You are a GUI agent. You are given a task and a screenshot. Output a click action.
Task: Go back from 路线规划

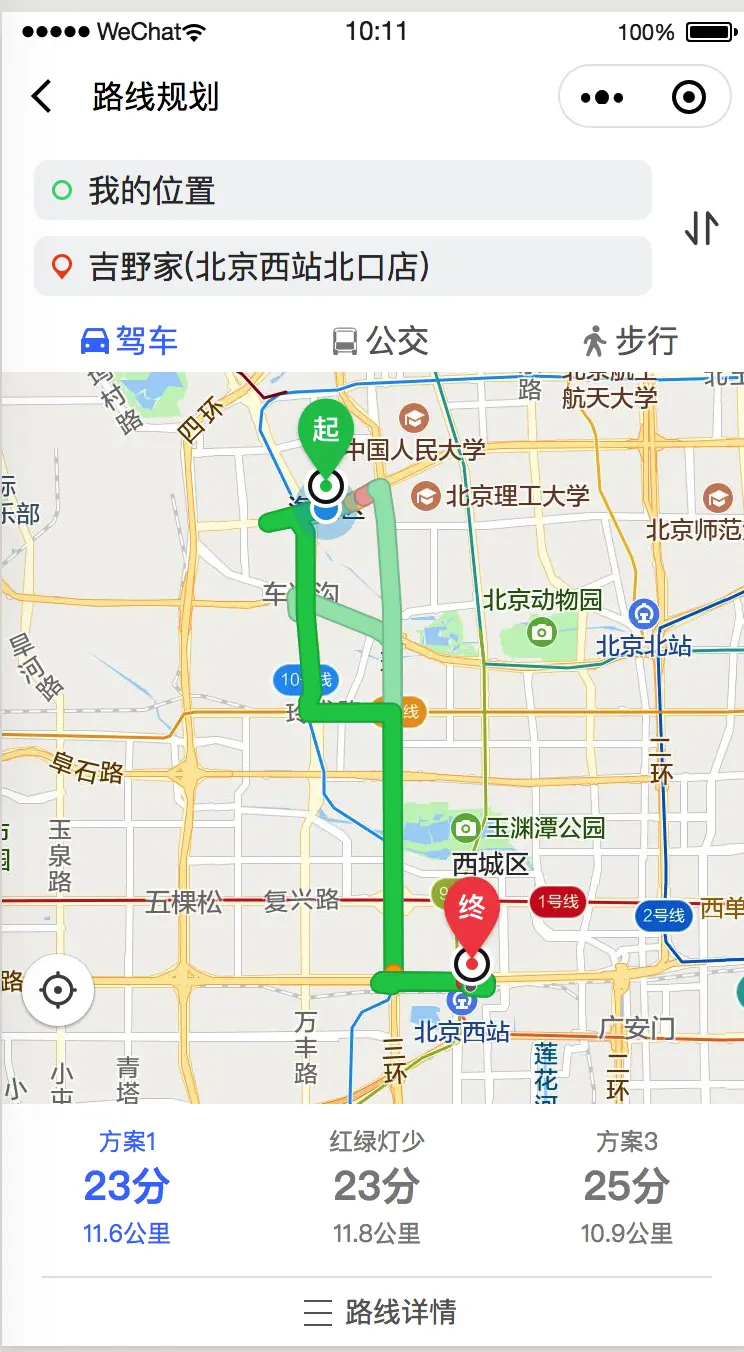pyautogui.click(x=42, y=97)
